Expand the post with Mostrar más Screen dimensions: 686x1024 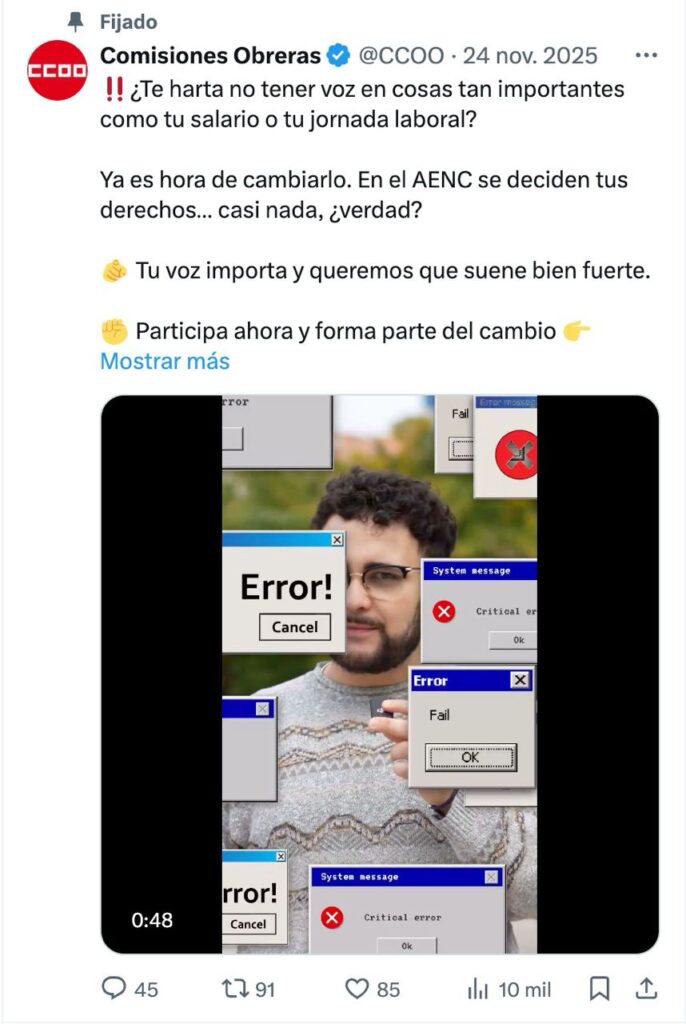tap(165, 361)
